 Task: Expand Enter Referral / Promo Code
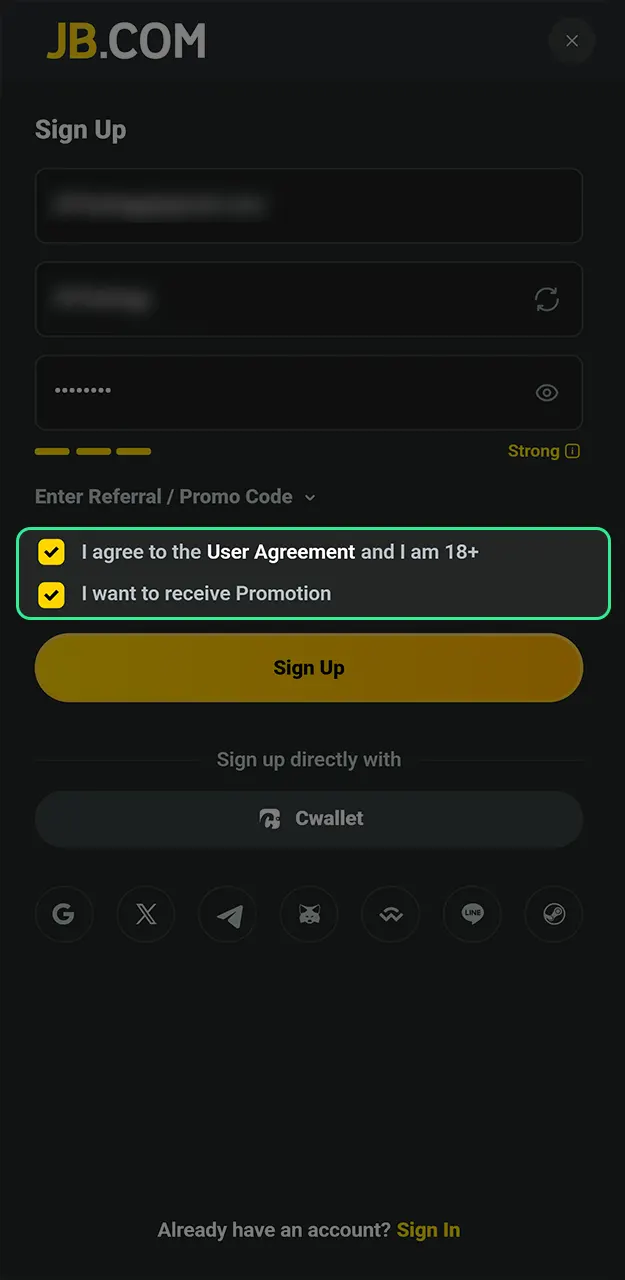click(175, 497)
